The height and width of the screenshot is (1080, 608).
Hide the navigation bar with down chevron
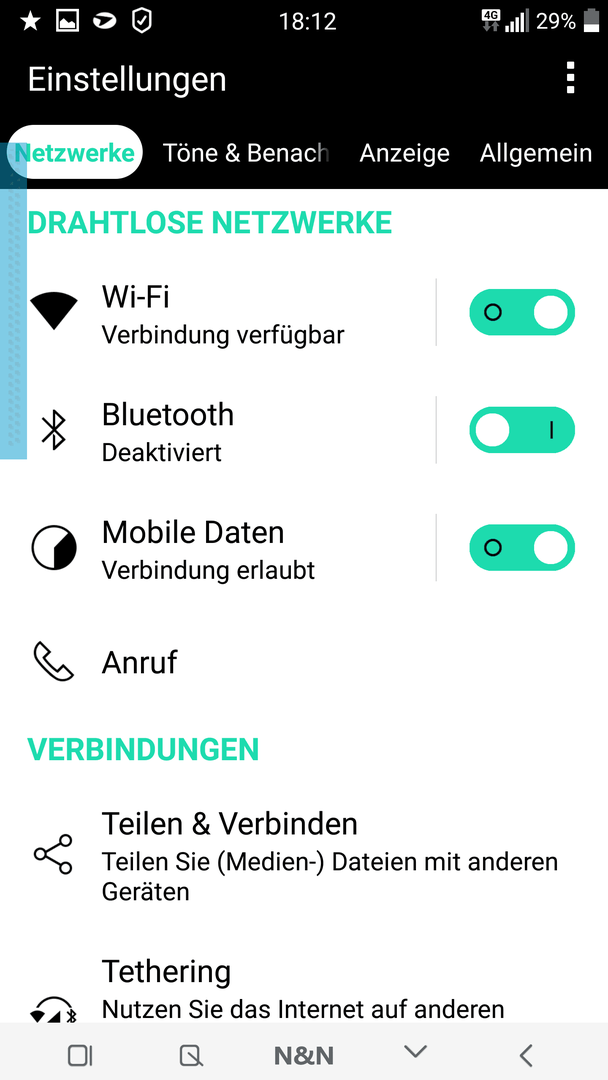point(415,1052)
